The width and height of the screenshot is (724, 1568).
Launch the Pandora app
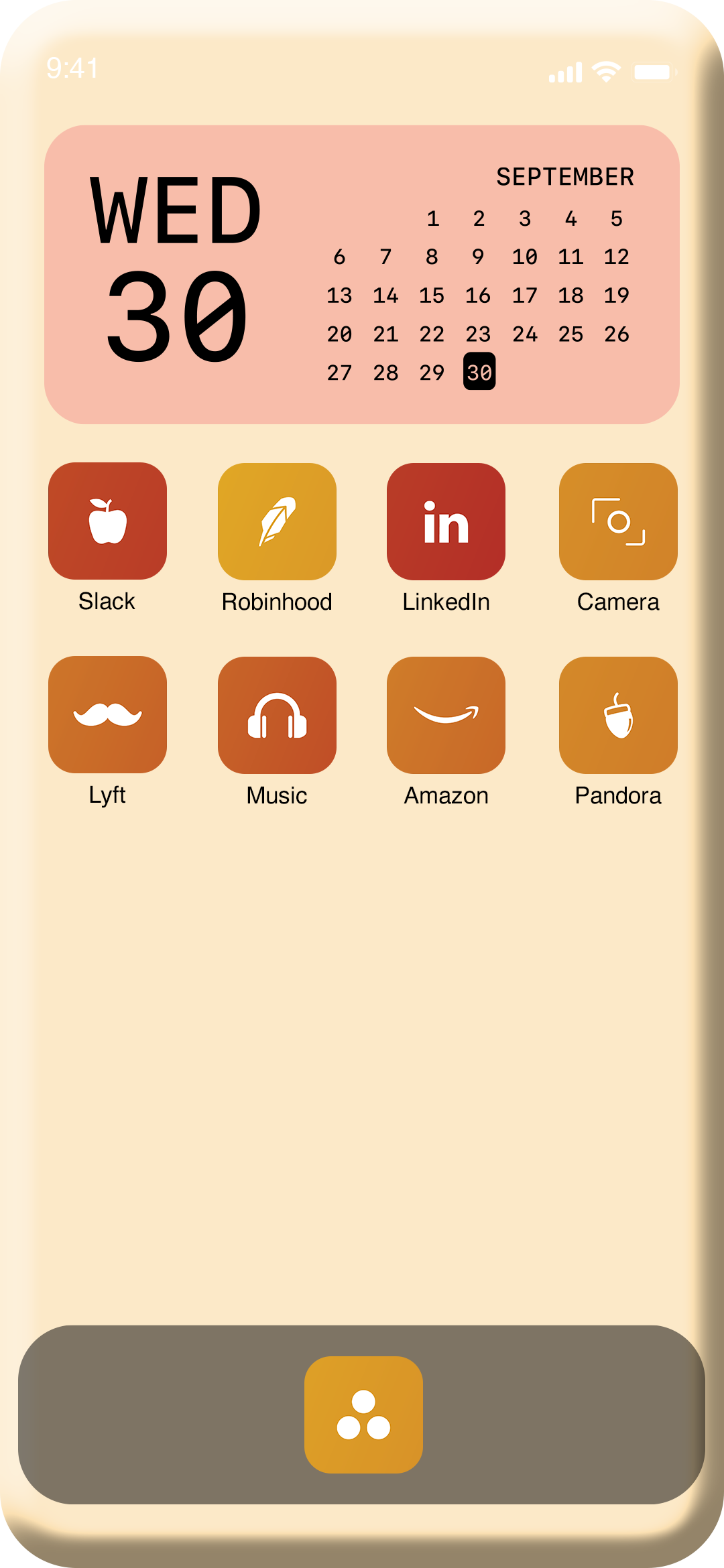(618, 715)
